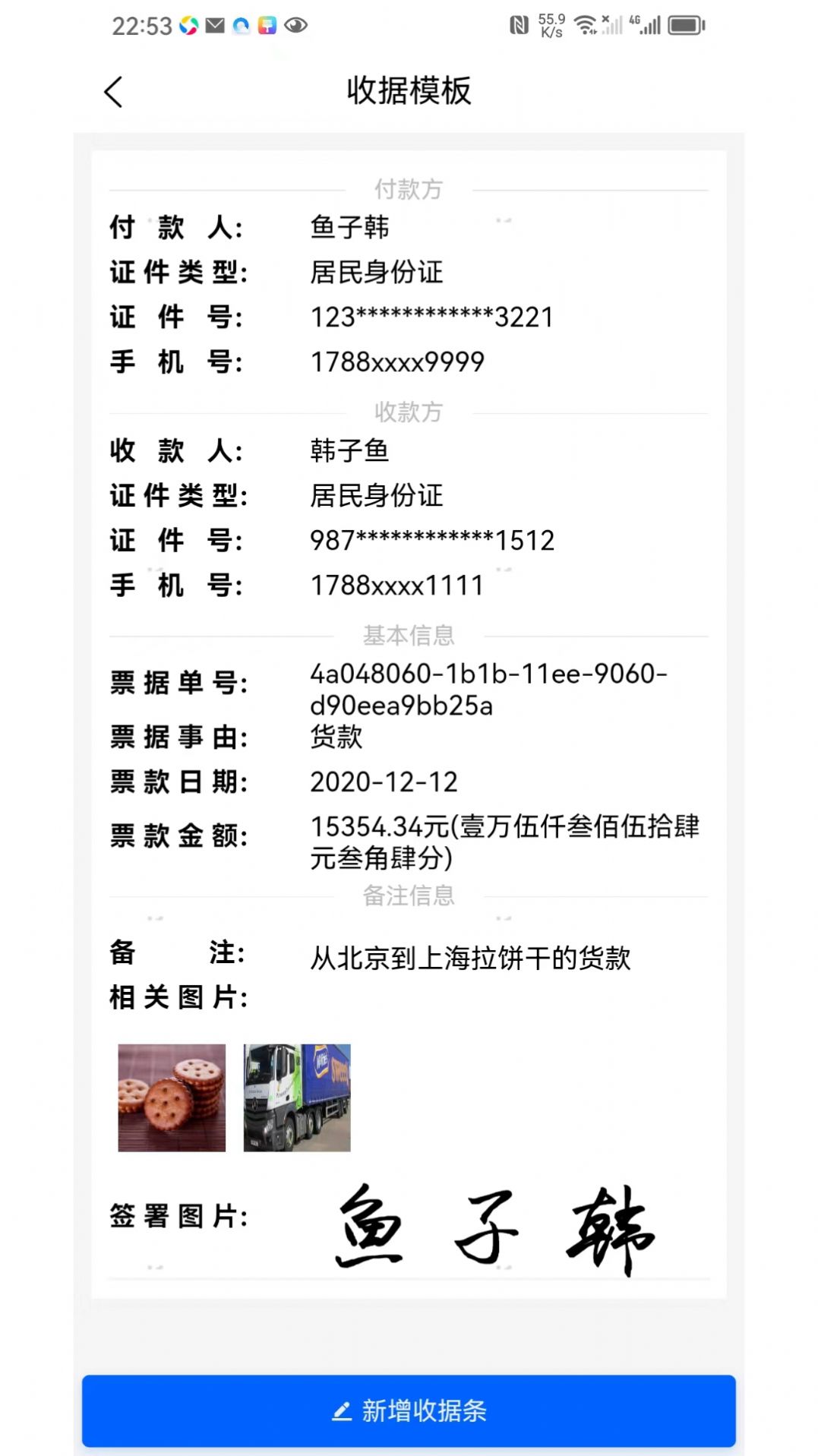Tap the eye comfort mode status icon
This screenshot has height=1456, width=818.
coord(295,24)
